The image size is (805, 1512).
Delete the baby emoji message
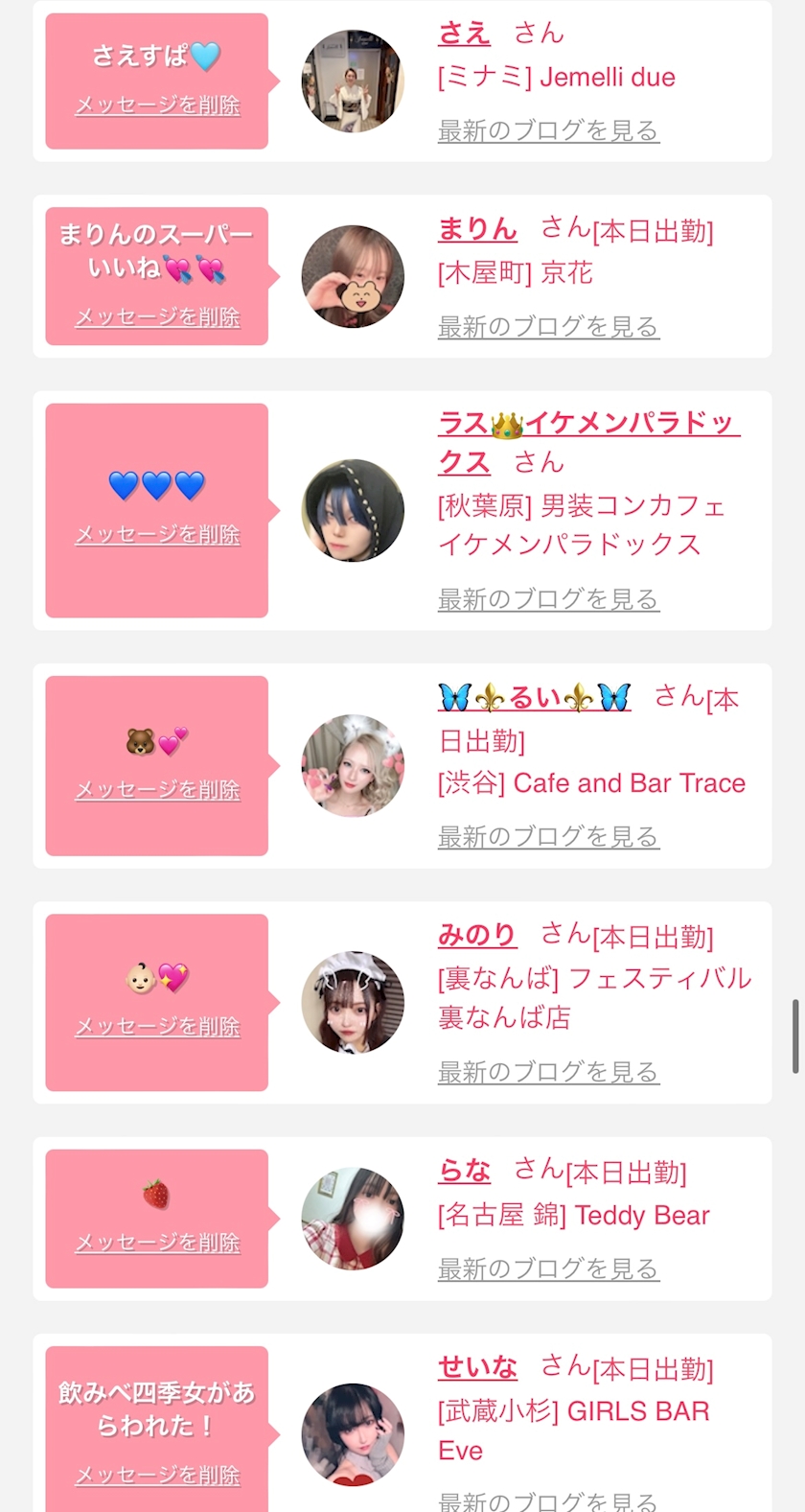(x=157, y=1027)
